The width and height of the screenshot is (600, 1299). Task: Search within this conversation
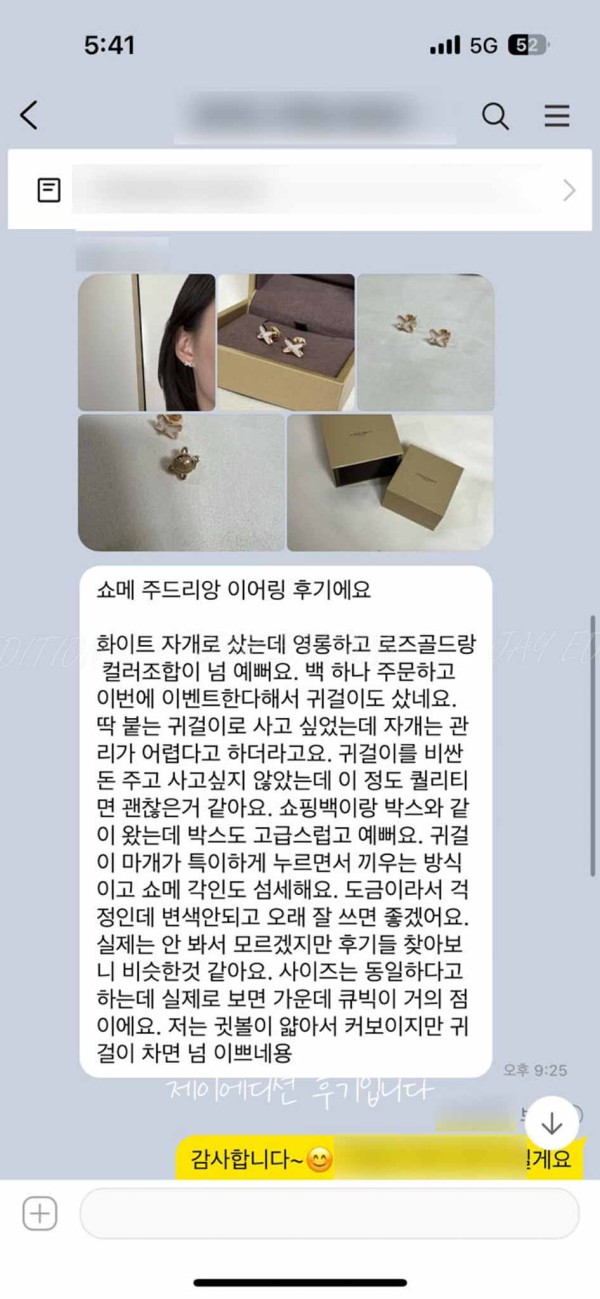point(495,116)
